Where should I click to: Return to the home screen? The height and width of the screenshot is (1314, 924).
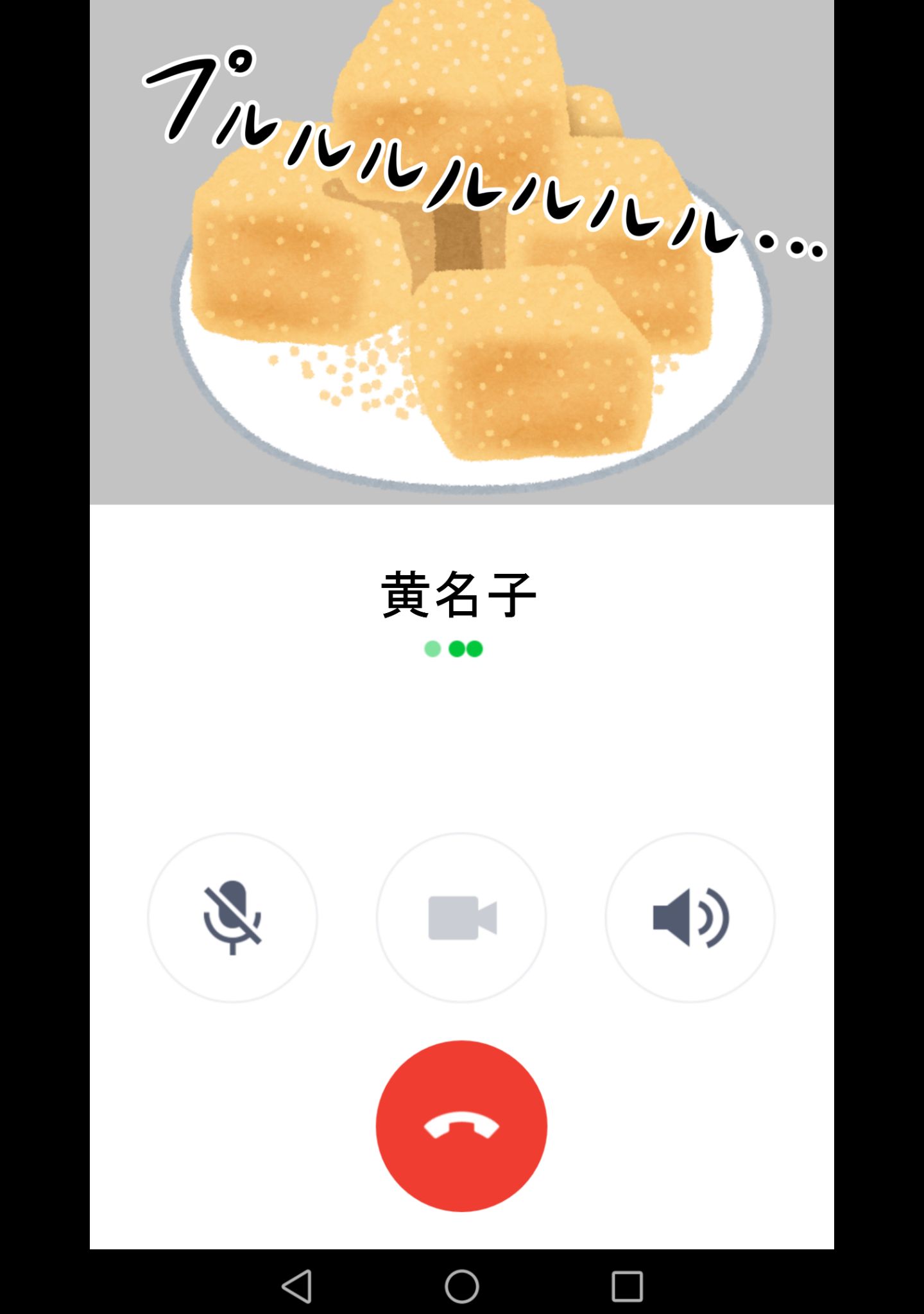coord(462,1286)
